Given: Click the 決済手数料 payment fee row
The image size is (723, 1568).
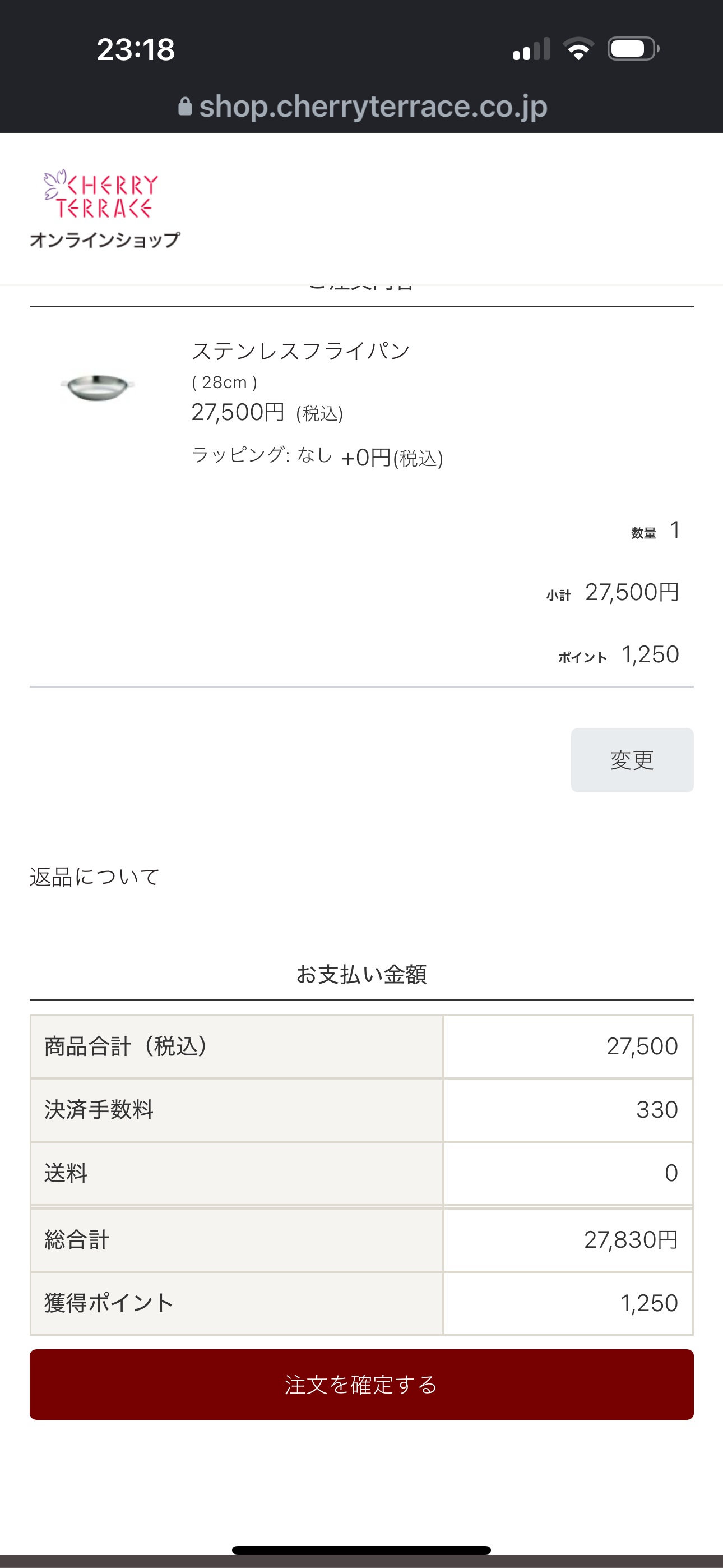Looking at the screenshot, I should pos(361,1110).
